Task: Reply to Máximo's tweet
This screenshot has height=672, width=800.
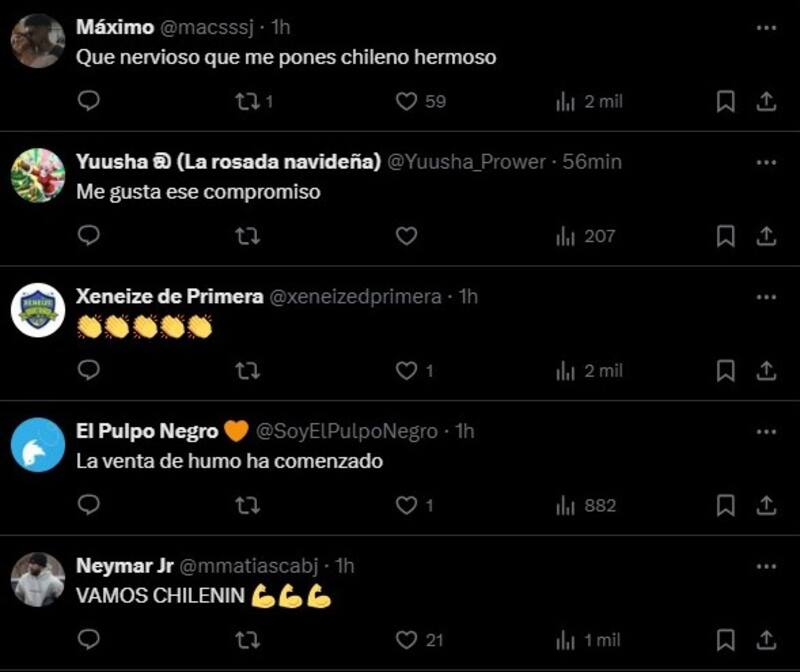Action: pyautogui.click(x=88, y=101)
